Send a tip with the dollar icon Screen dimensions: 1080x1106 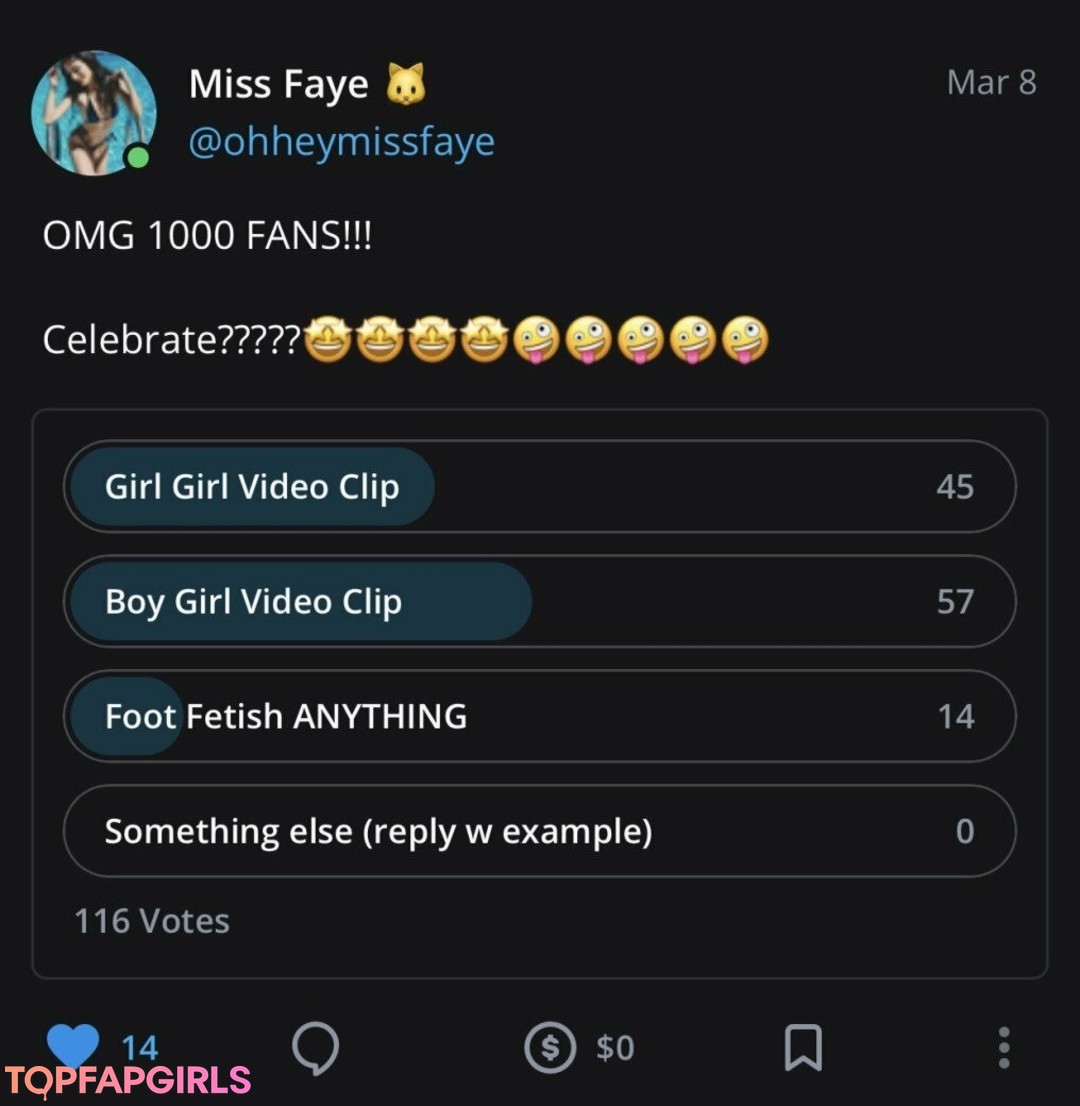pyautogui.click(x=551, y=1048)
